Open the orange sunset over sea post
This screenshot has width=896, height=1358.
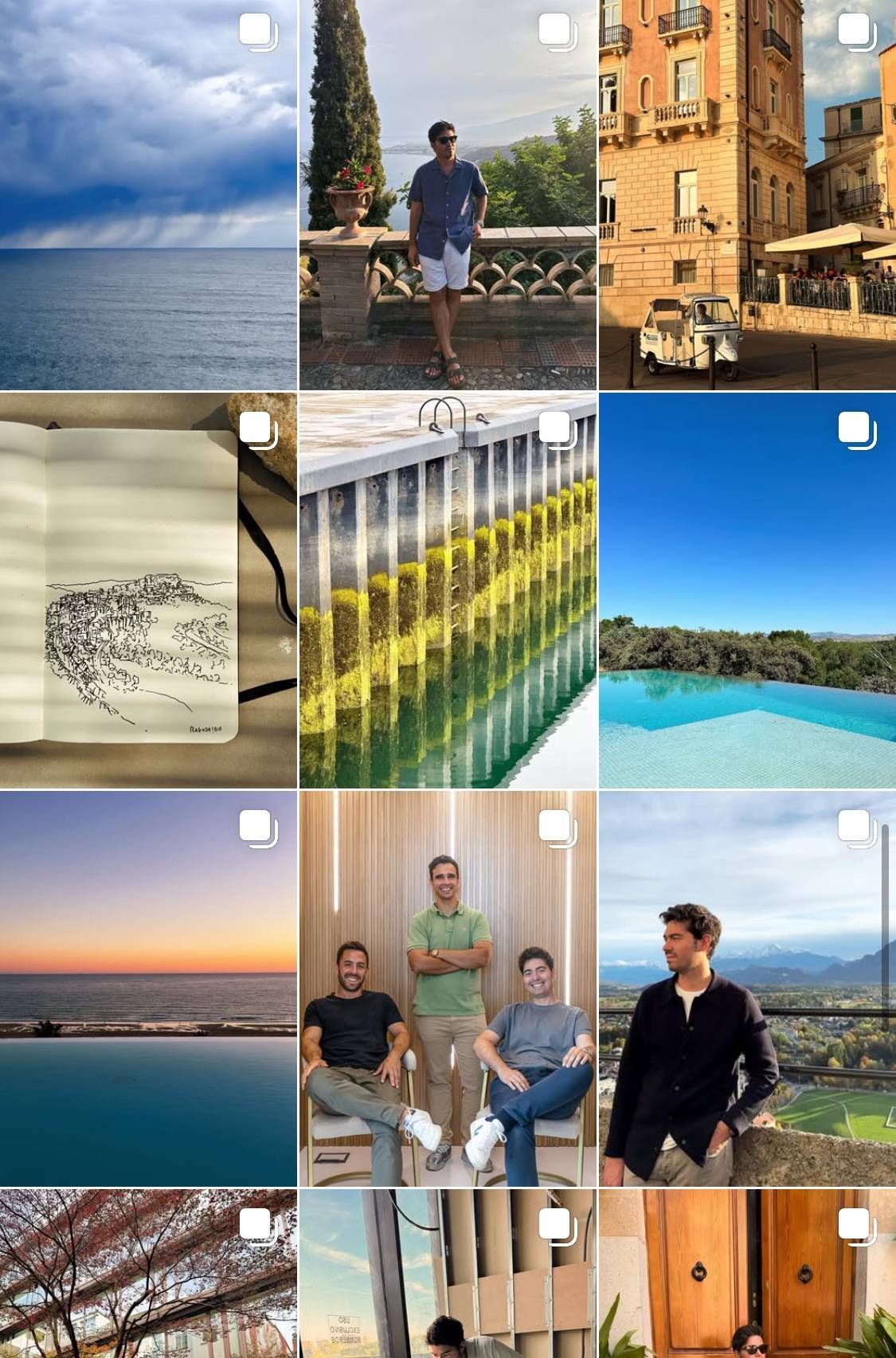tap(148, 988)
